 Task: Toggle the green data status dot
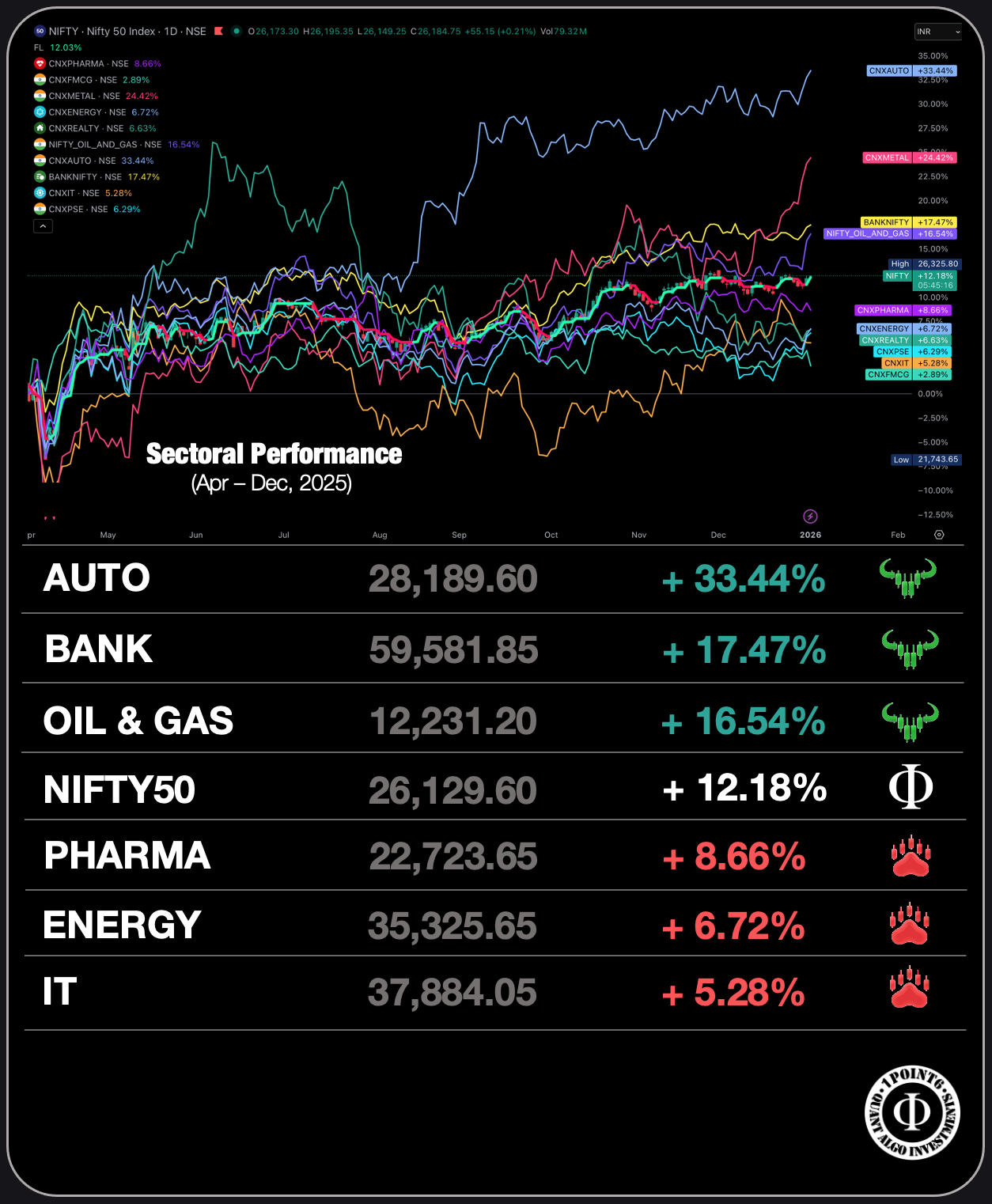point(237,32)
